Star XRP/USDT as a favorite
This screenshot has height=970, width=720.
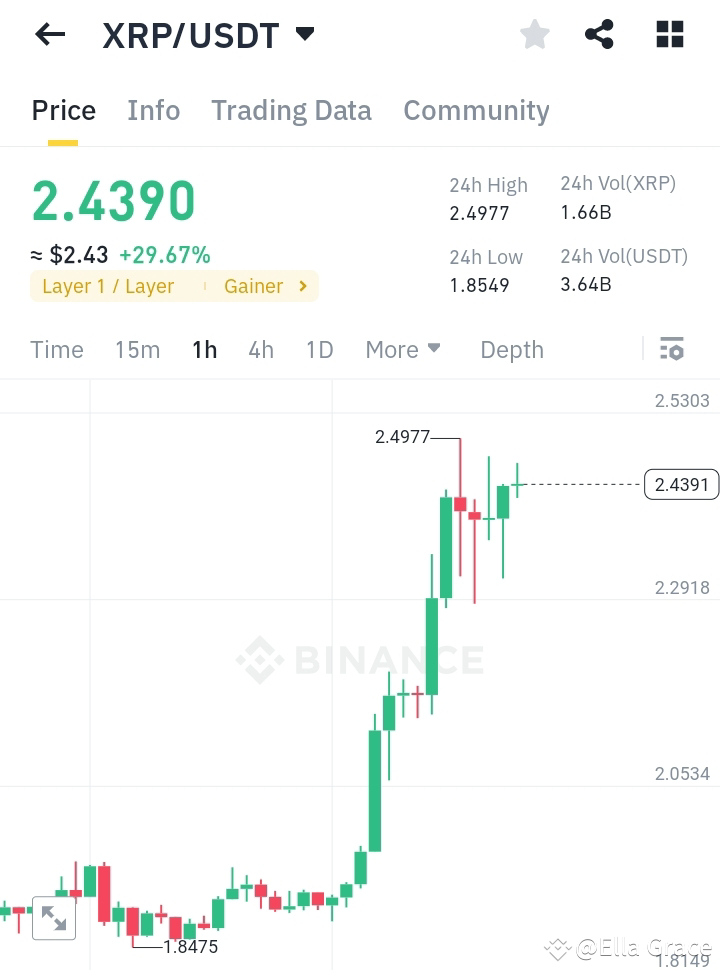tap(534, 33)
